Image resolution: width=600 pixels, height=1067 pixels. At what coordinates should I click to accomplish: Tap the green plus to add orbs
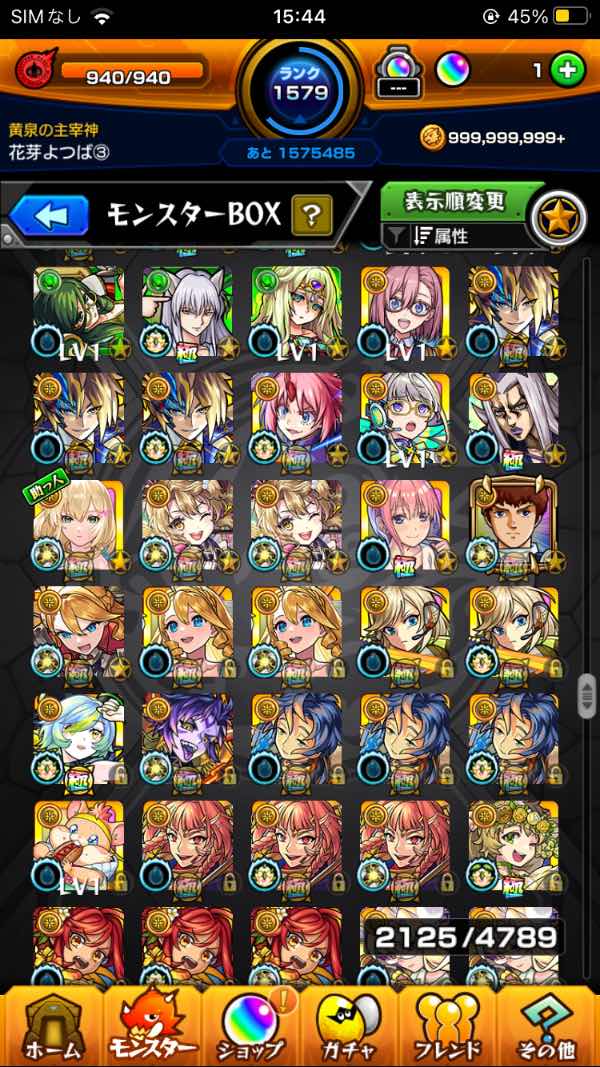[x=567, y=71]
